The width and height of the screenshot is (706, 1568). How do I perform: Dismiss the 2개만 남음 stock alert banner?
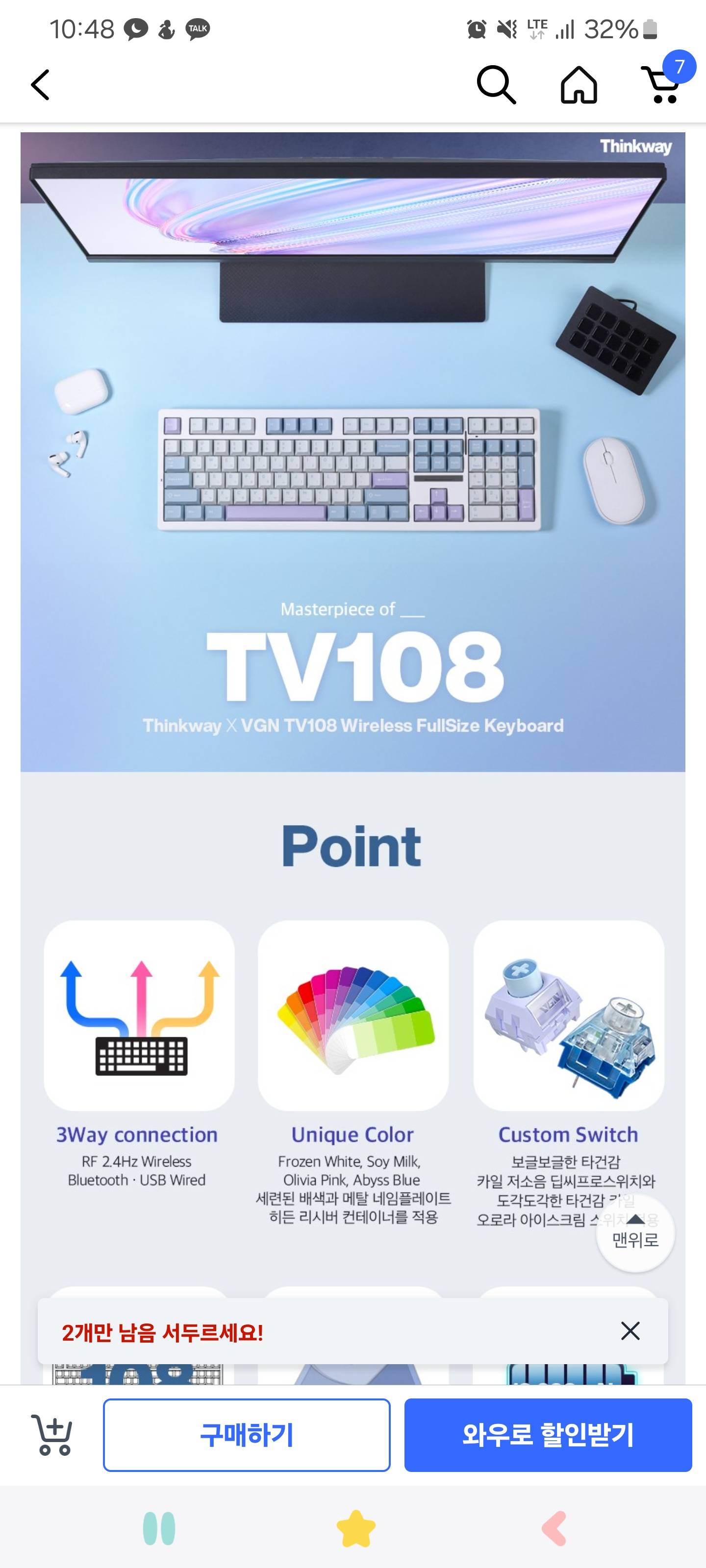point(630,1331)
